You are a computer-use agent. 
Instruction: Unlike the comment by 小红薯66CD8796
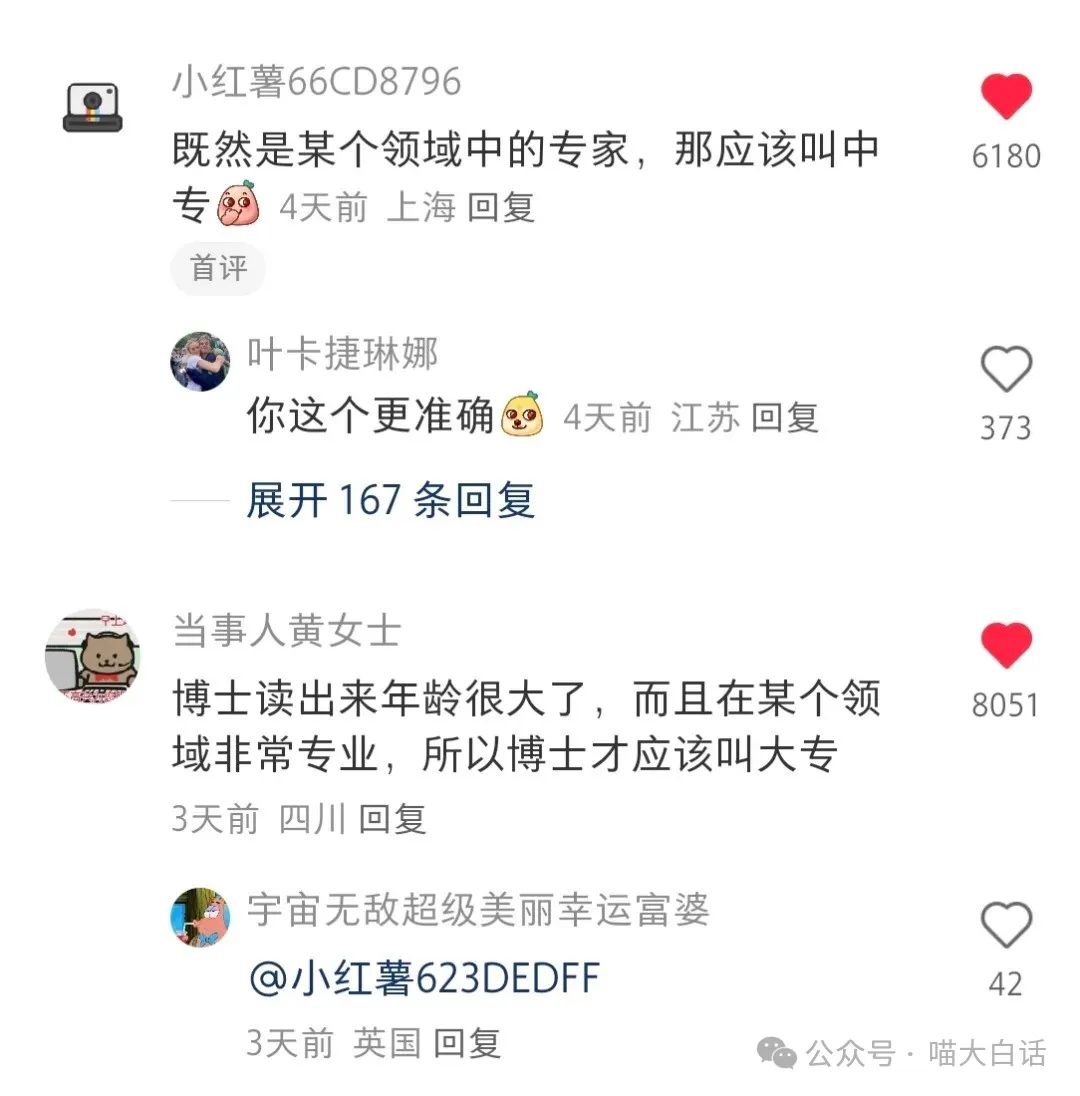click(x=1005, y=98)
